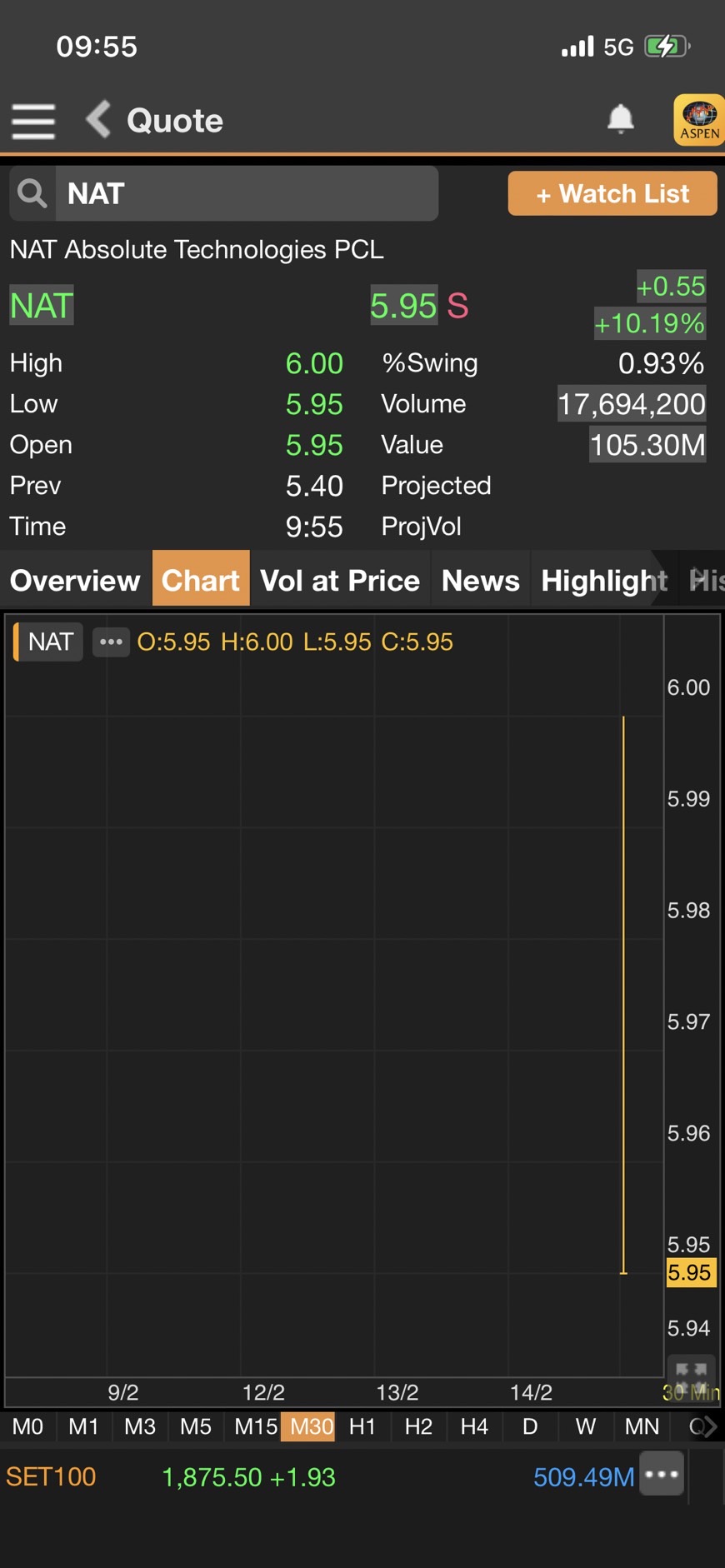Open more options on SET100 ticker
The height and width of the screenshot is (1568, 725).
[x=662, y=1474]
